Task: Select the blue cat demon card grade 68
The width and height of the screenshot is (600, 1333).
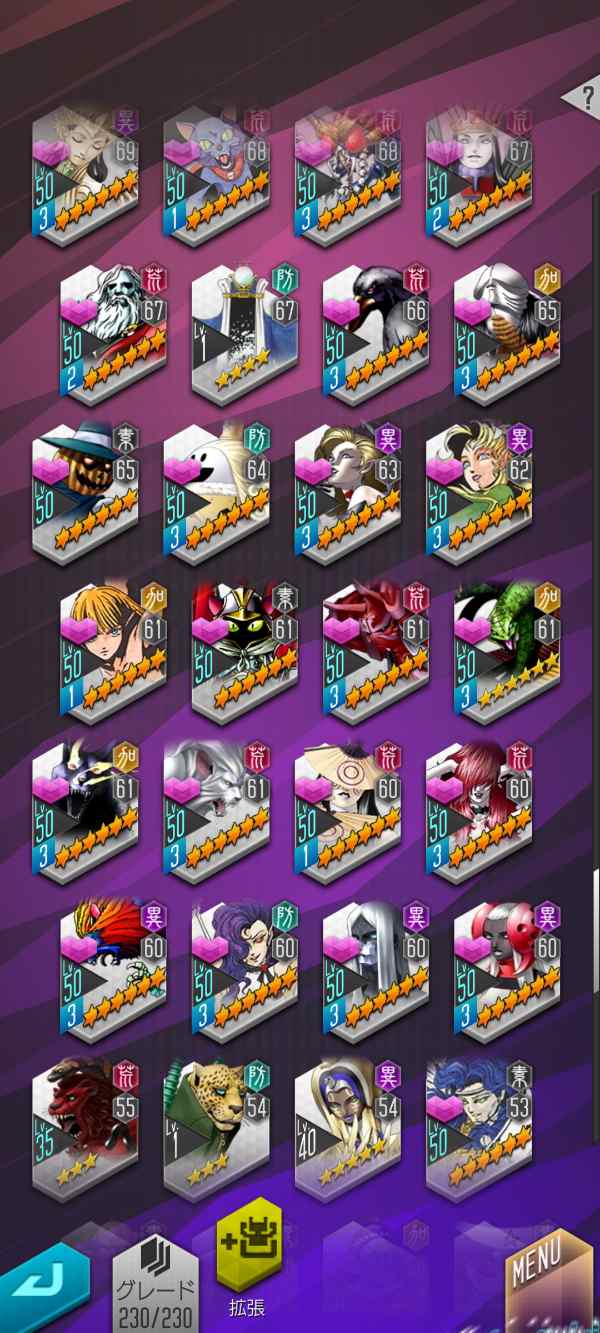Action: point(218,175)
